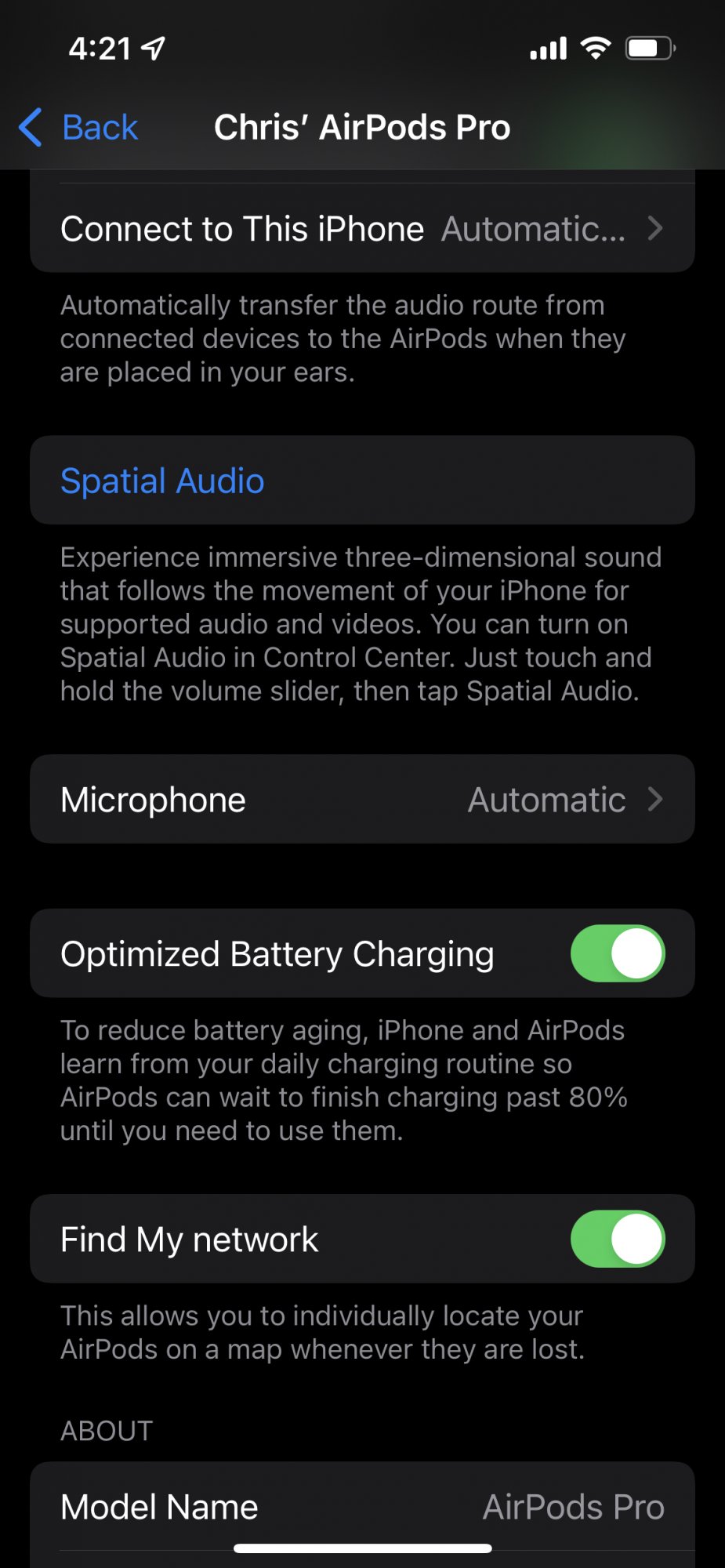725x1568 pixels.
Task: Open Connect to This iPhone setting
Action: [362, 229]
